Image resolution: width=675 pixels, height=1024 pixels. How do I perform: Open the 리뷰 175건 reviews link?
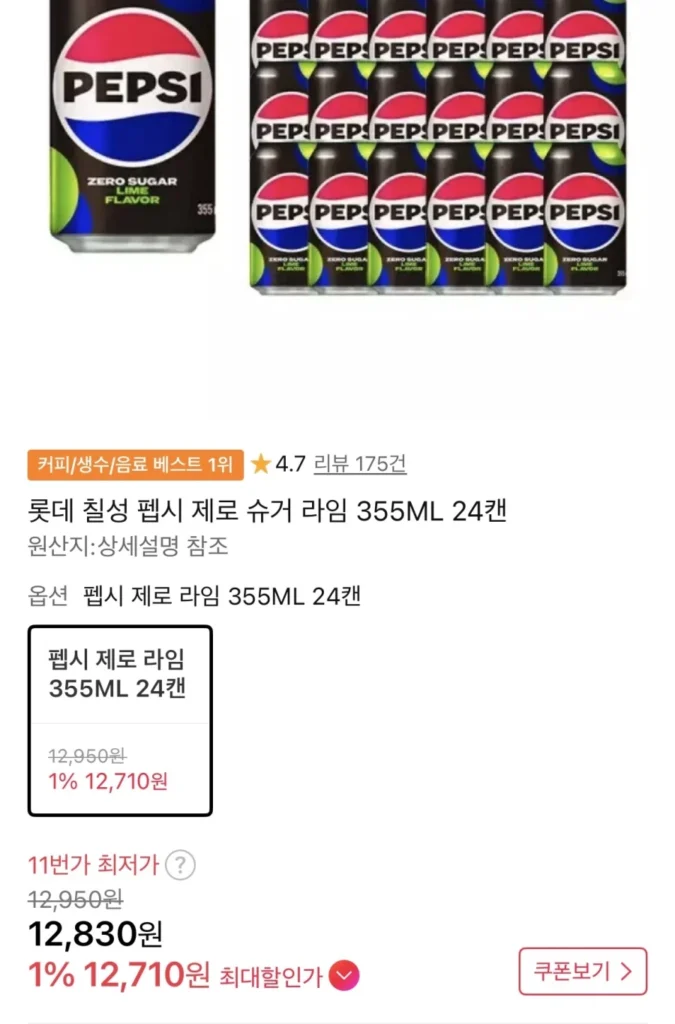point(360,464)
